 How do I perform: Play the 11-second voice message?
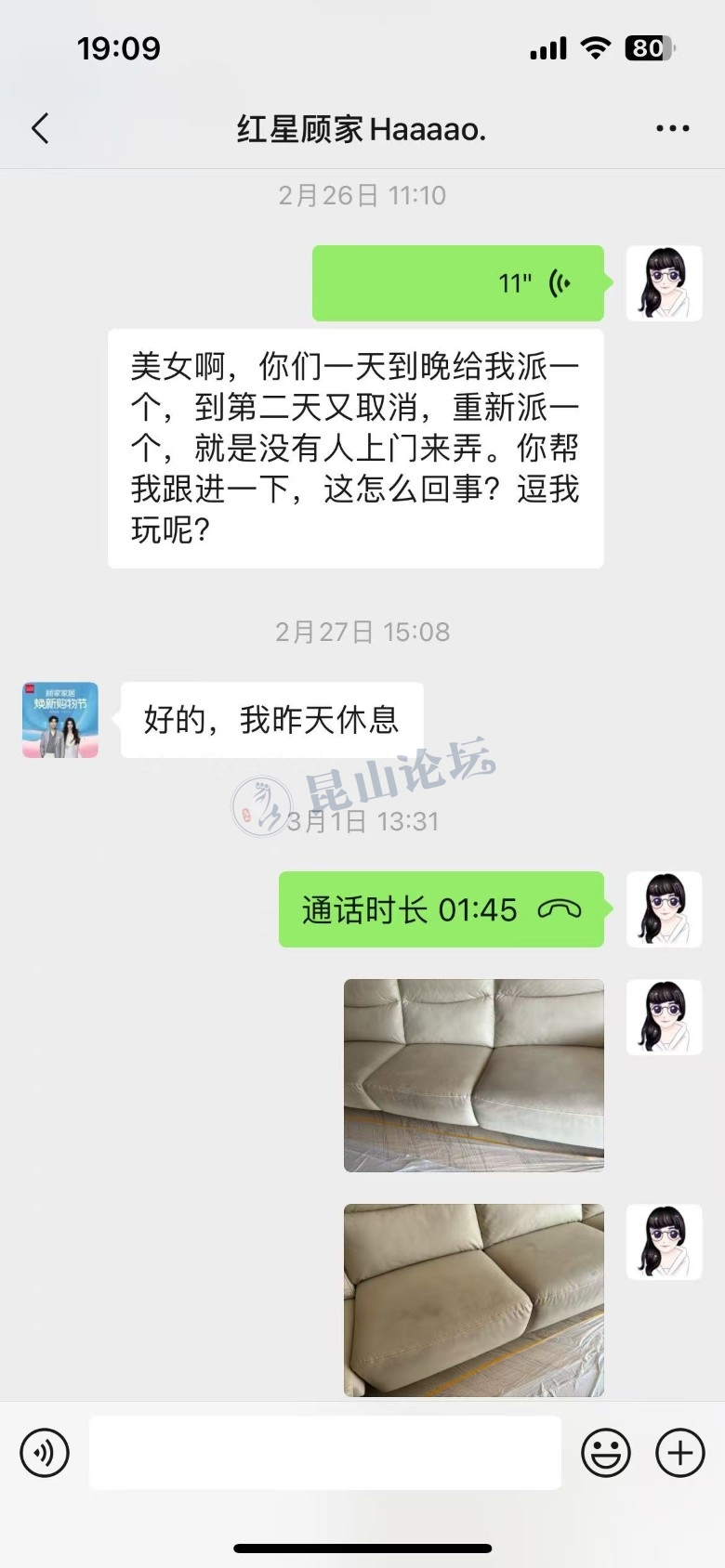click(458, 283)
